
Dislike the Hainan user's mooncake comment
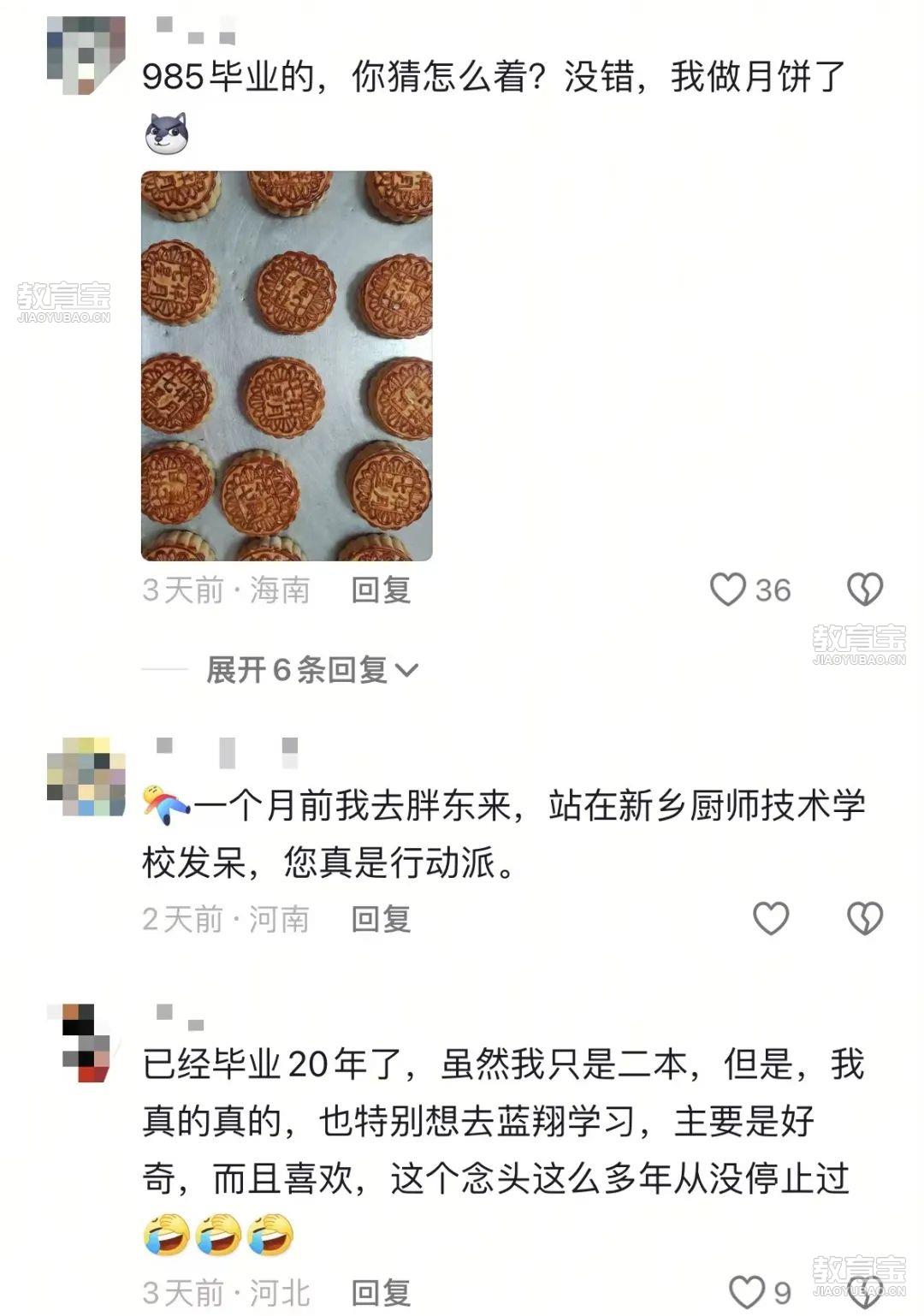point(864,590)
